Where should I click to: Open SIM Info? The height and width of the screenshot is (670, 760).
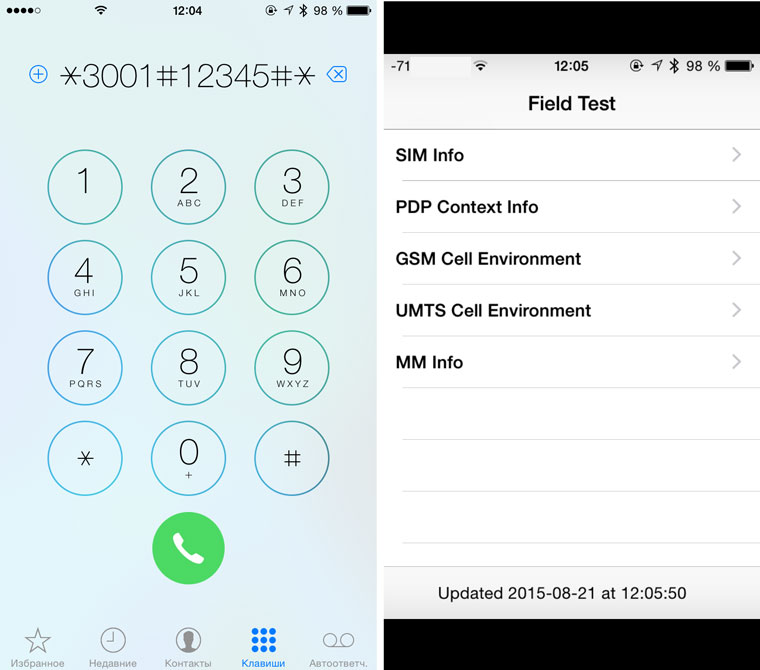click(x=571, y=155)
